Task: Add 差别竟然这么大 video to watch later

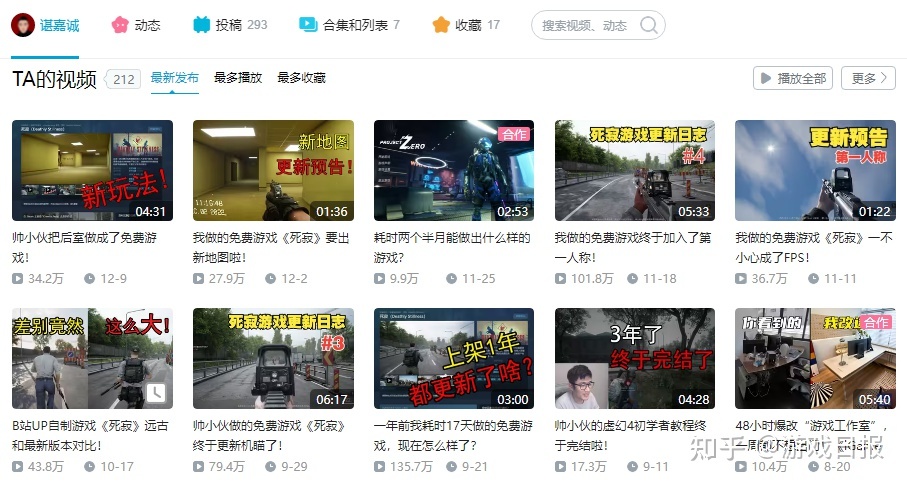Action: tap(155, 392)
